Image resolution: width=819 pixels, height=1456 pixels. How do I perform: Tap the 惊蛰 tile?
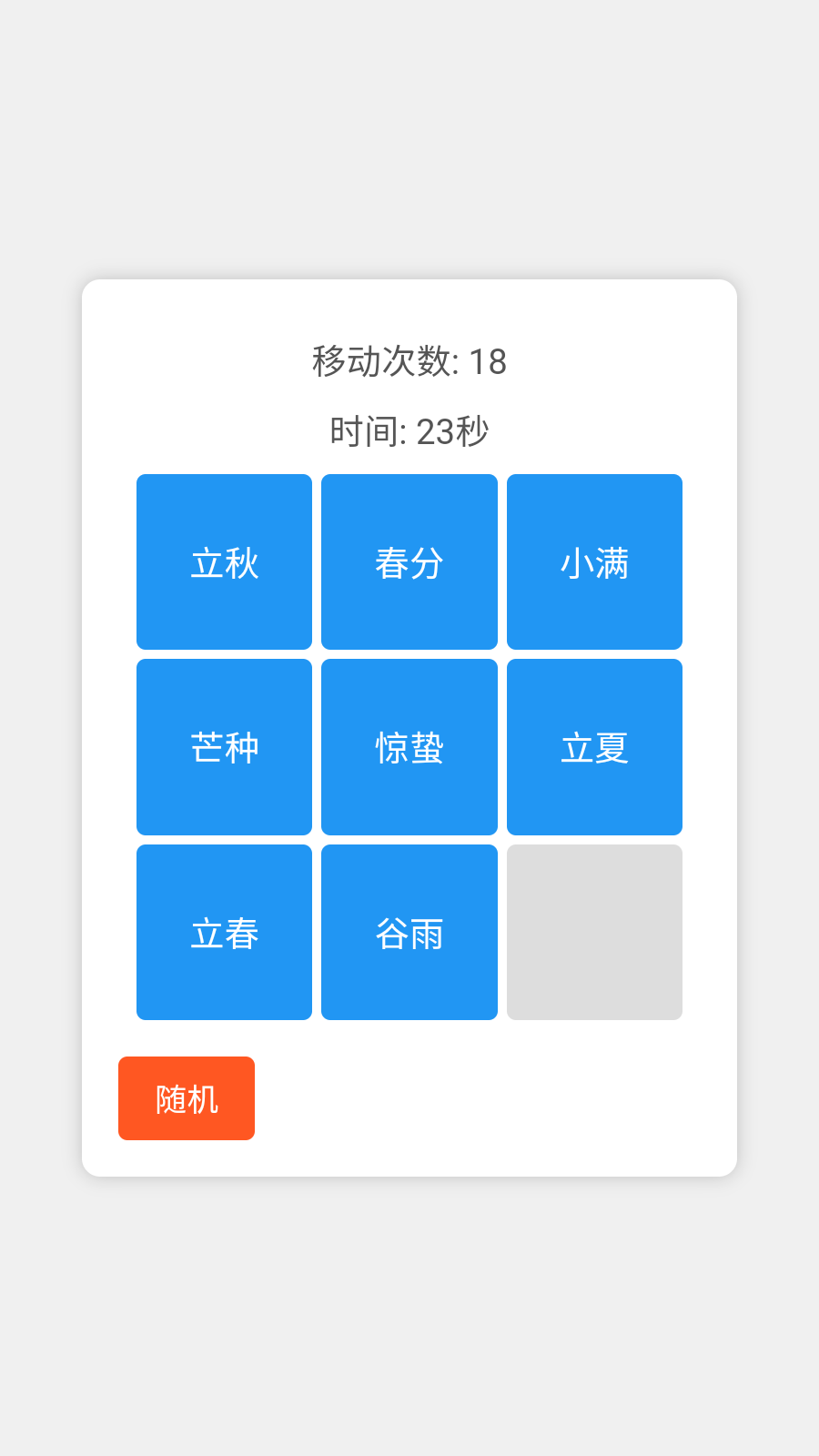[409, 747]
